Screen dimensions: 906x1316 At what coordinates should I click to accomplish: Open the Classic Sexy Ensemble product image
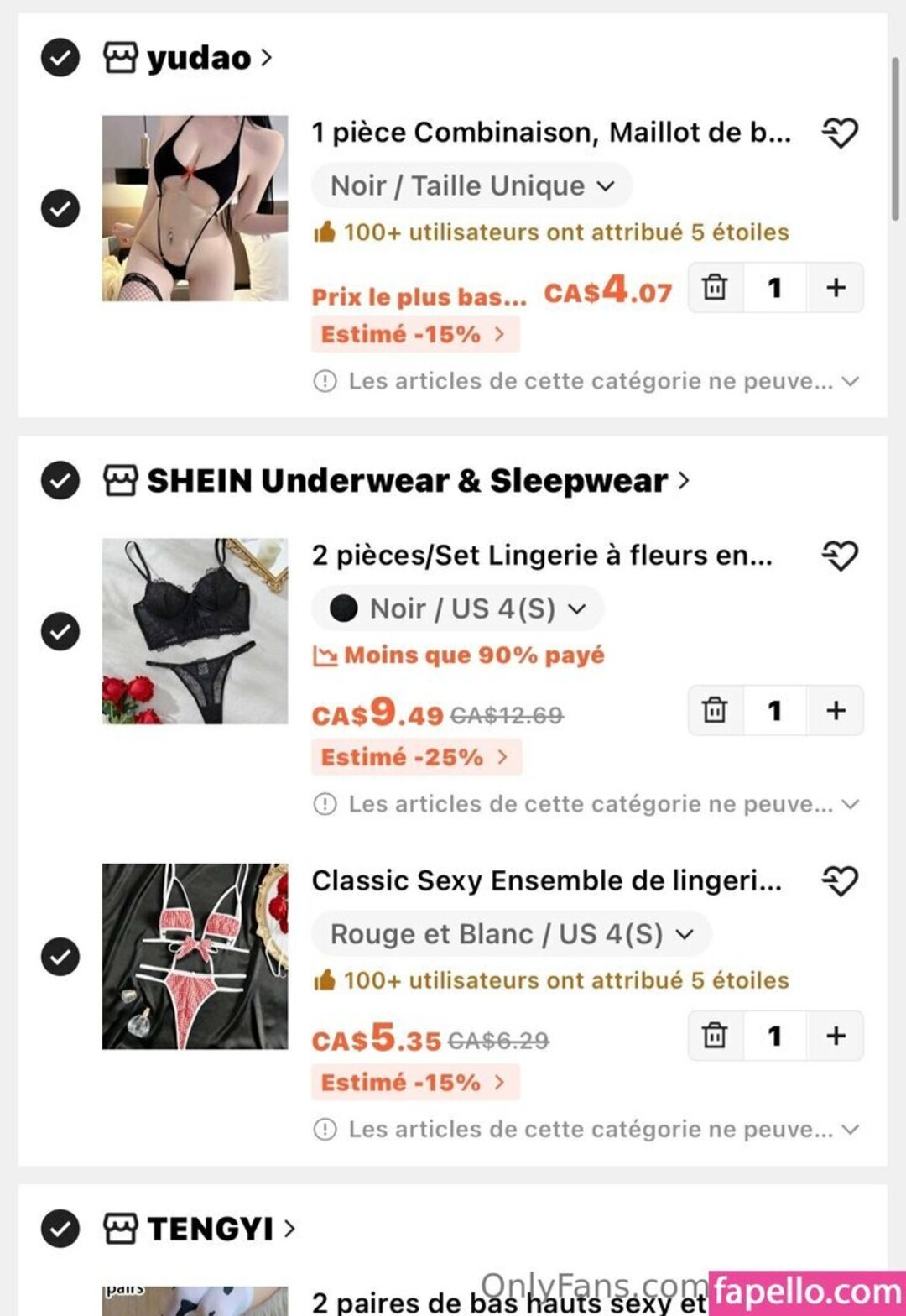[195, 956]
